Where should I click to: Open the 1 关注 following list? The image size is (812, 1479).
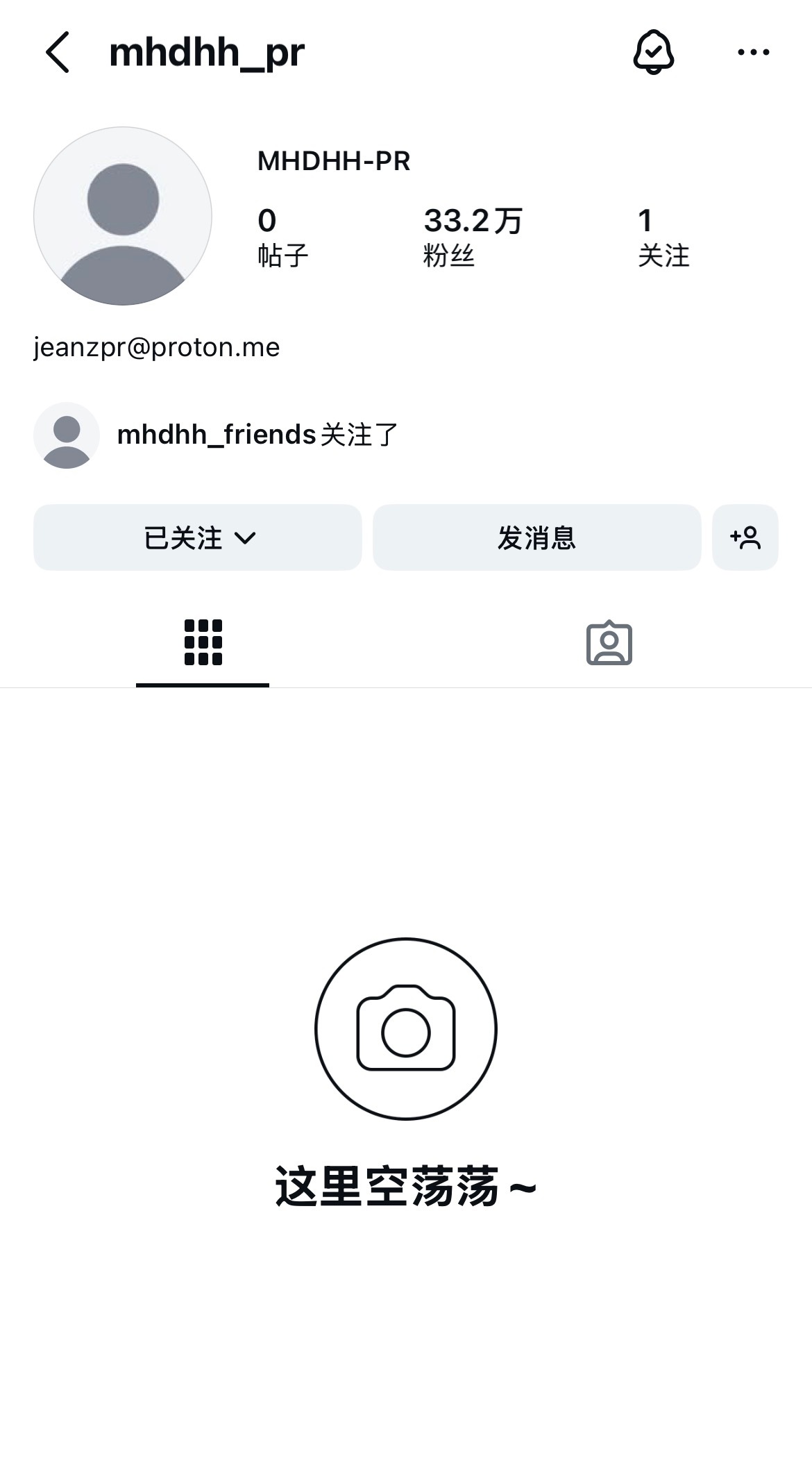[663, 237]
